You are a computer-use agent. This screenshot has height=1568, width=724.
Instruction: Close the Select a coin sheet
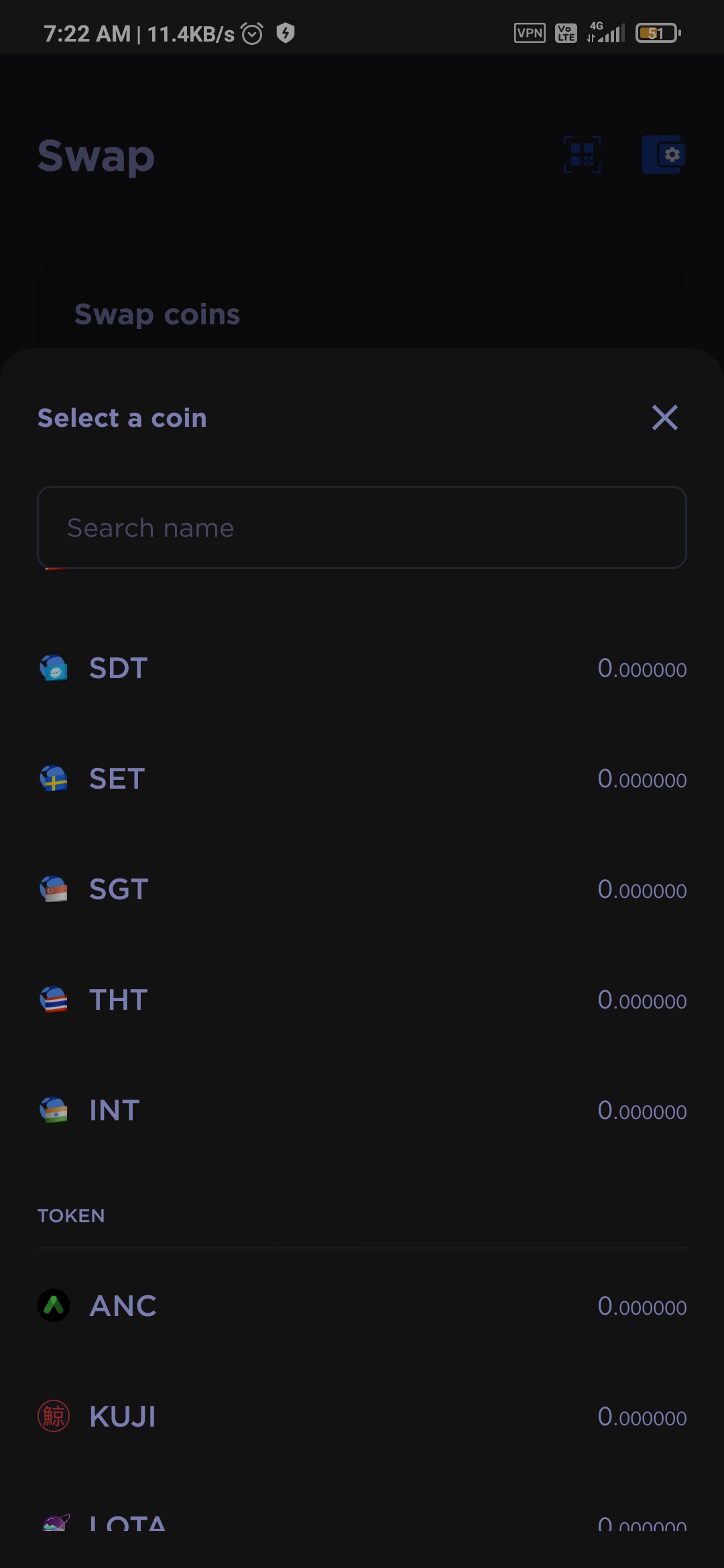point(664,417)
